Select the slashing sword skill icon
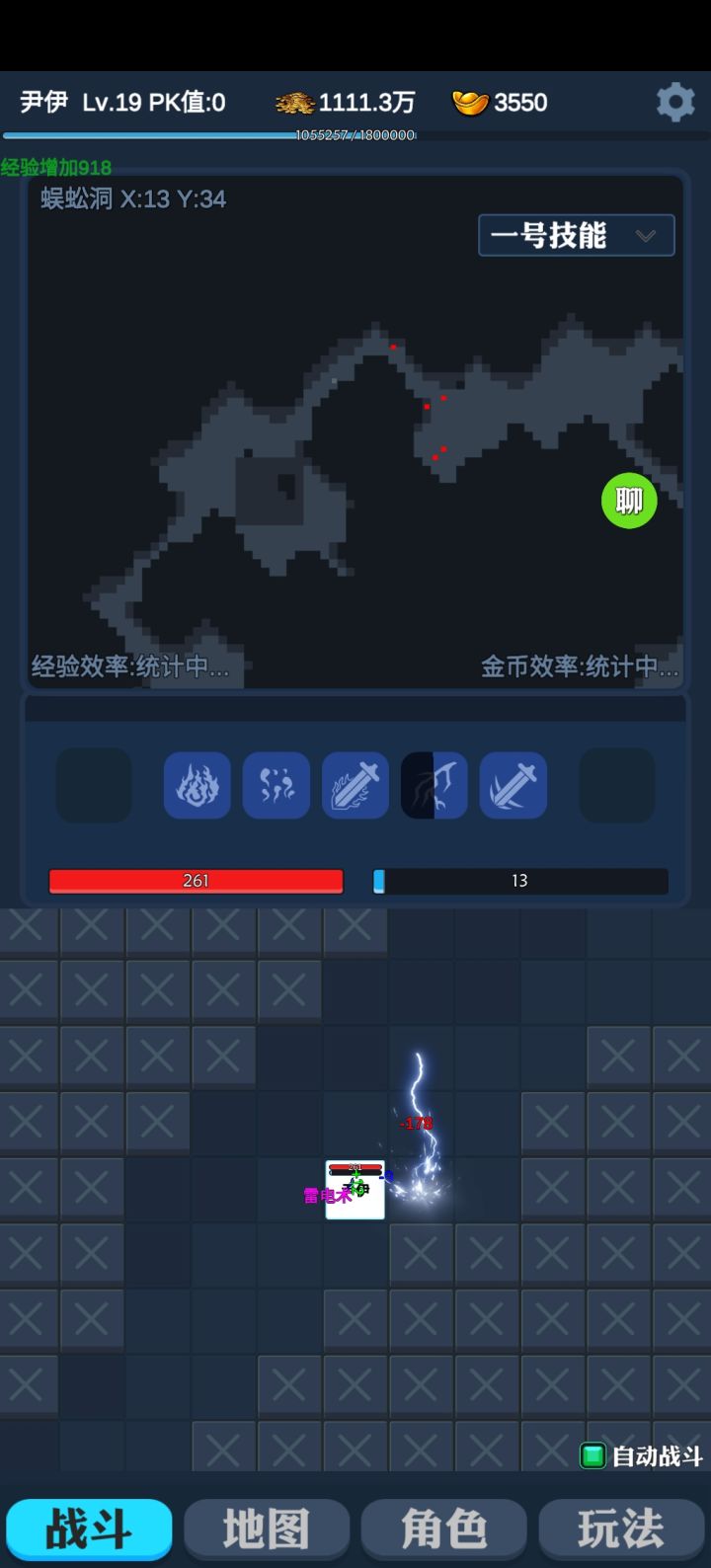 (x=513, y=785)
